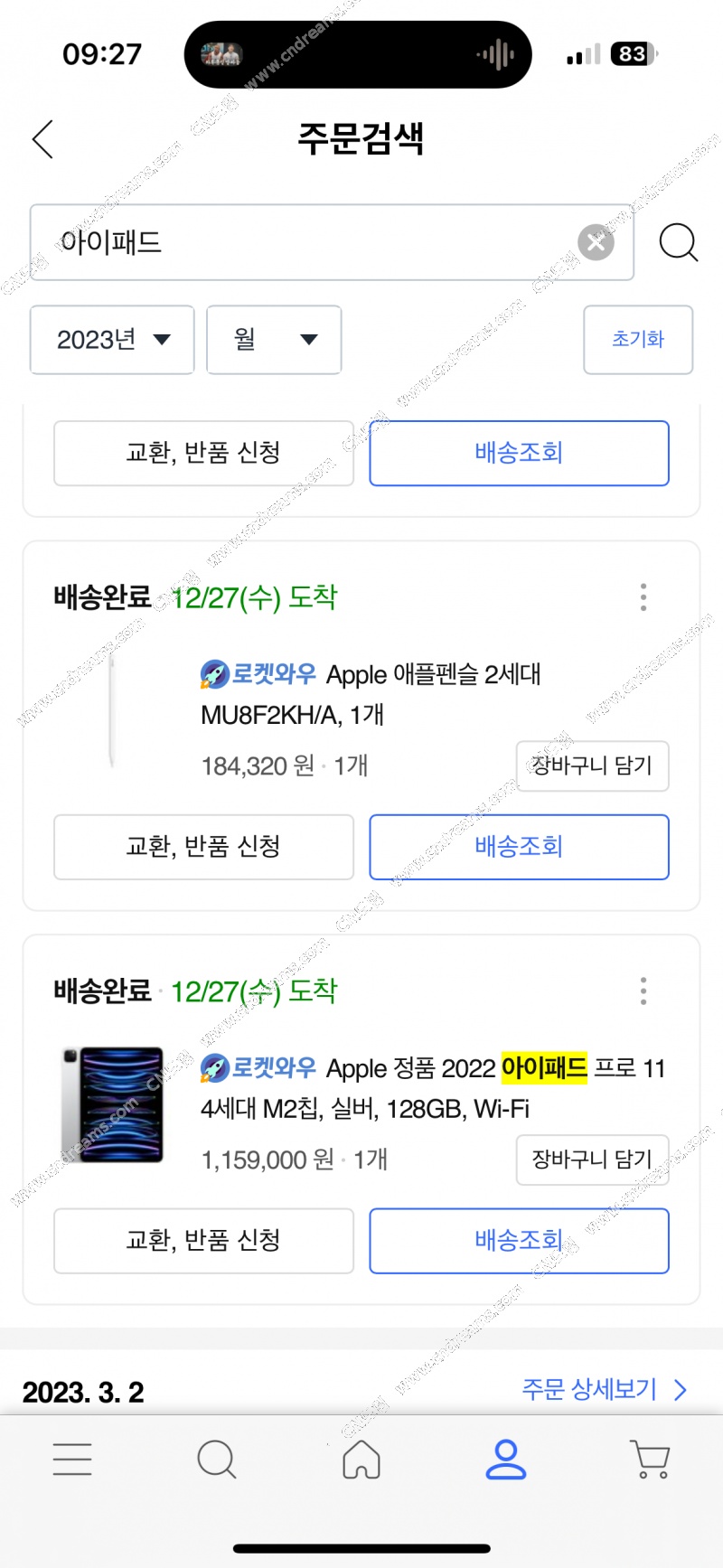Open the 아이패드 프로 11 product thumbnail

(113, 1104)
